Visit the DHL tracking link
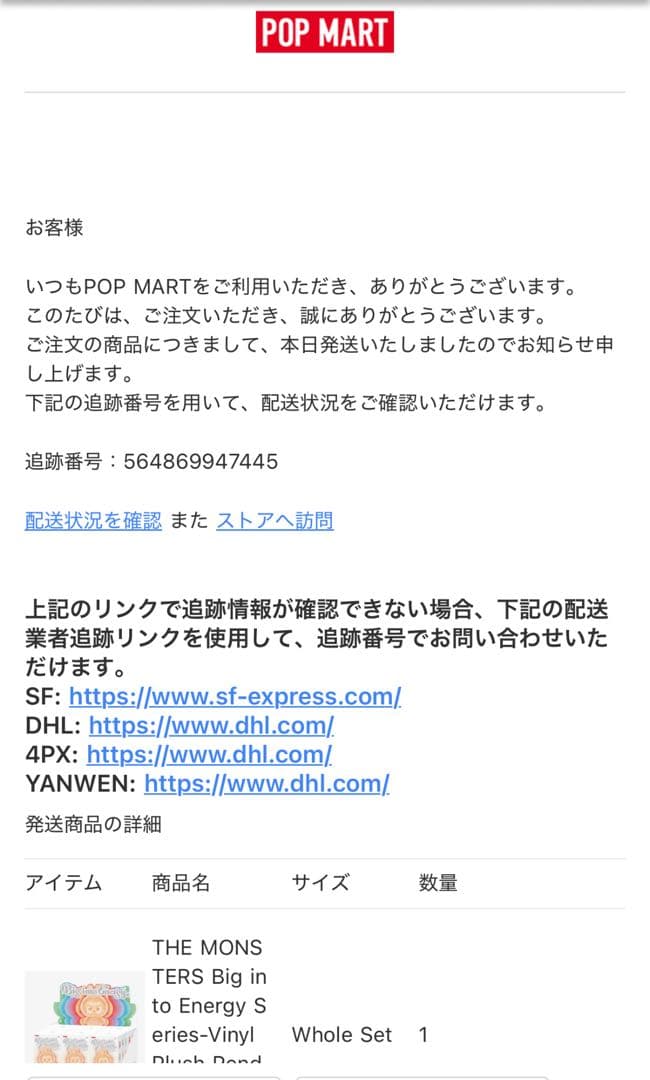This screenshot has width=650, height=1080. 211,725
